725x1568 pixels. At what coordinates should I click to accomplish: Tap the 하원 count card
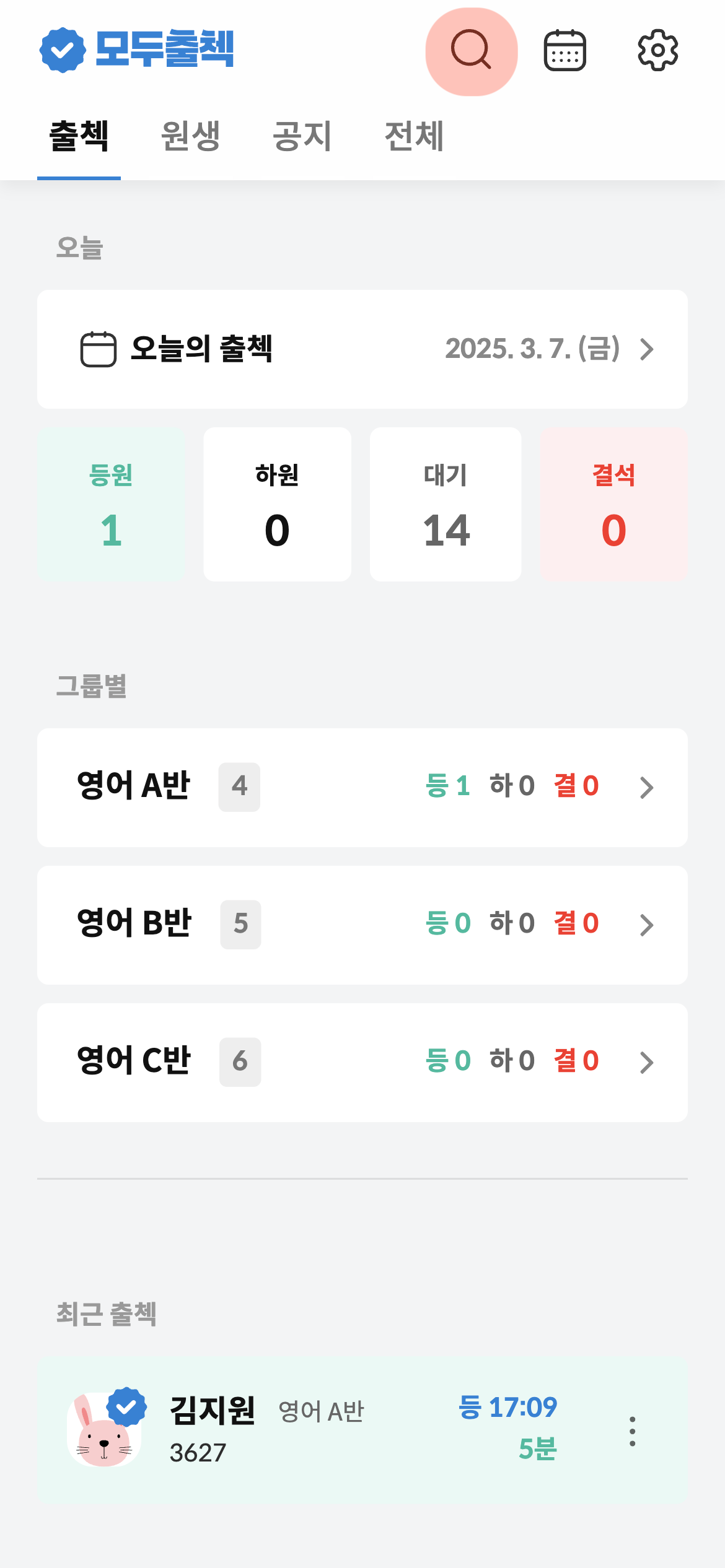(x=277, y=504)
